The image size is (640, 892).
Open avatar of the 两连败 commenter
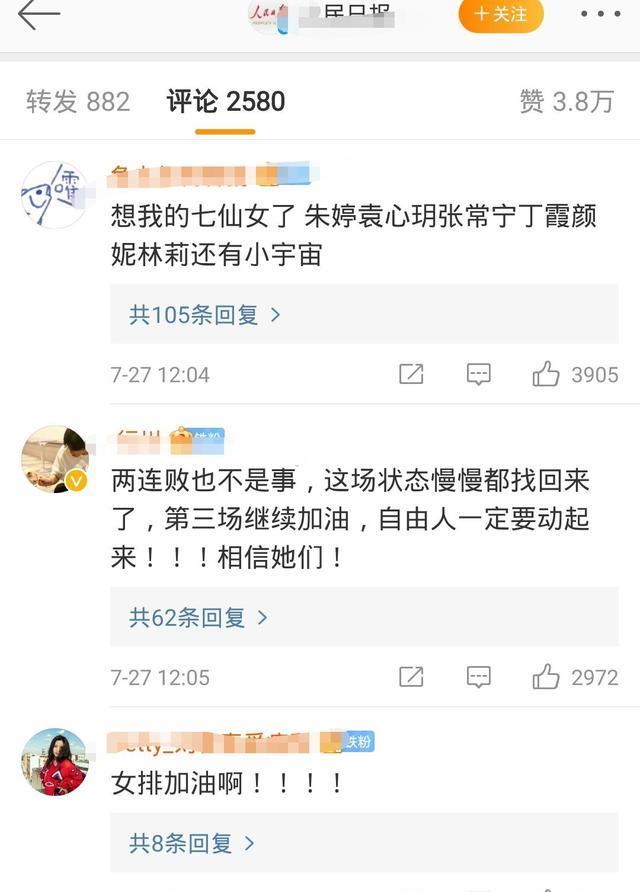[55, 459]
